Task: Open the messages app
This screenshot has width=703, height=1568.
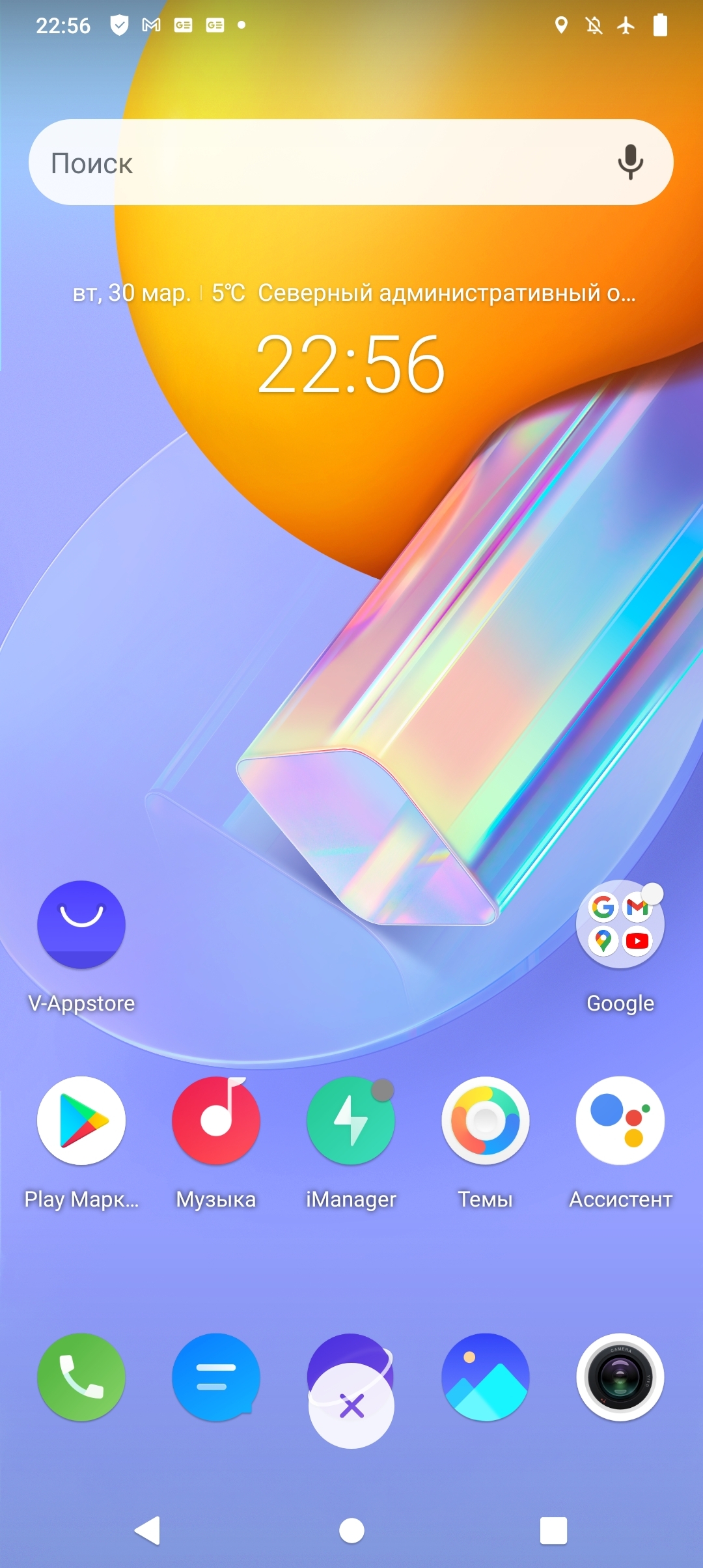Action: (216, 1377)
